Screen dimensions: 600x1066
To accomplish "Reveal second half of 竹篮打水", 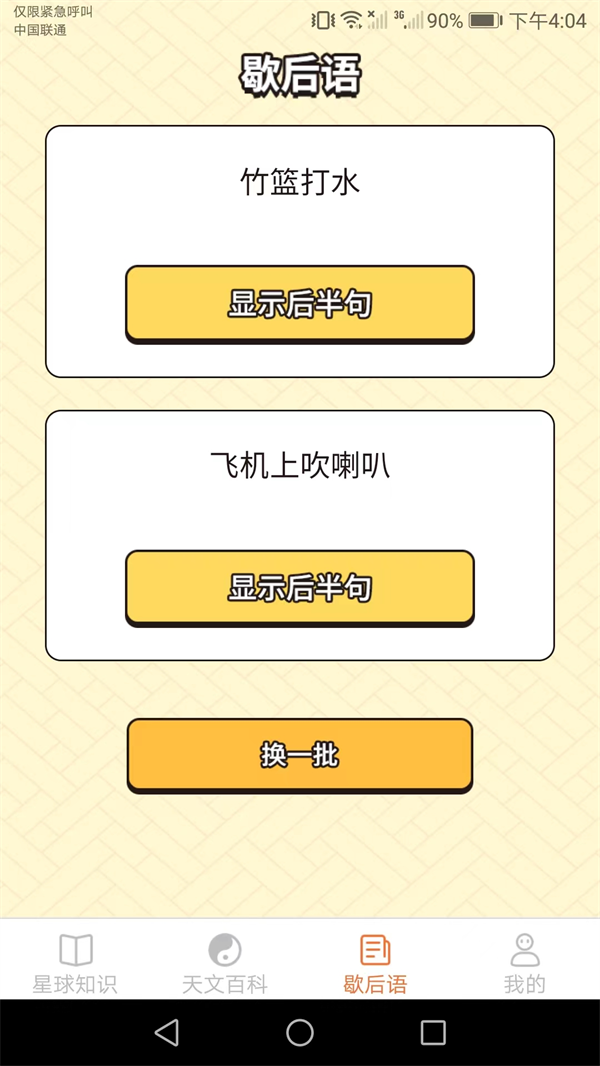I will coord(299,303).
